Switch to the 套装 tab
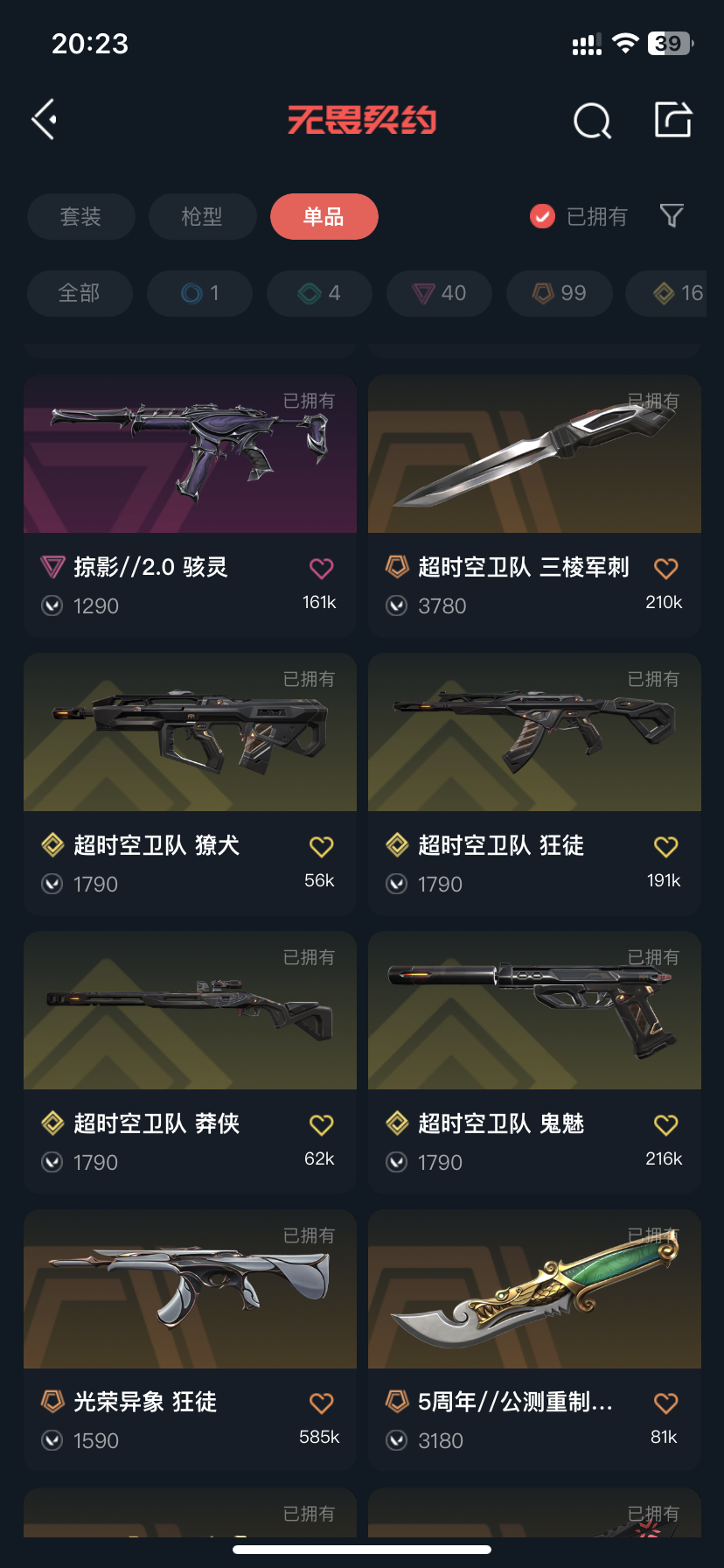Viewport: 724px width, 1568px height. [81, 216]
